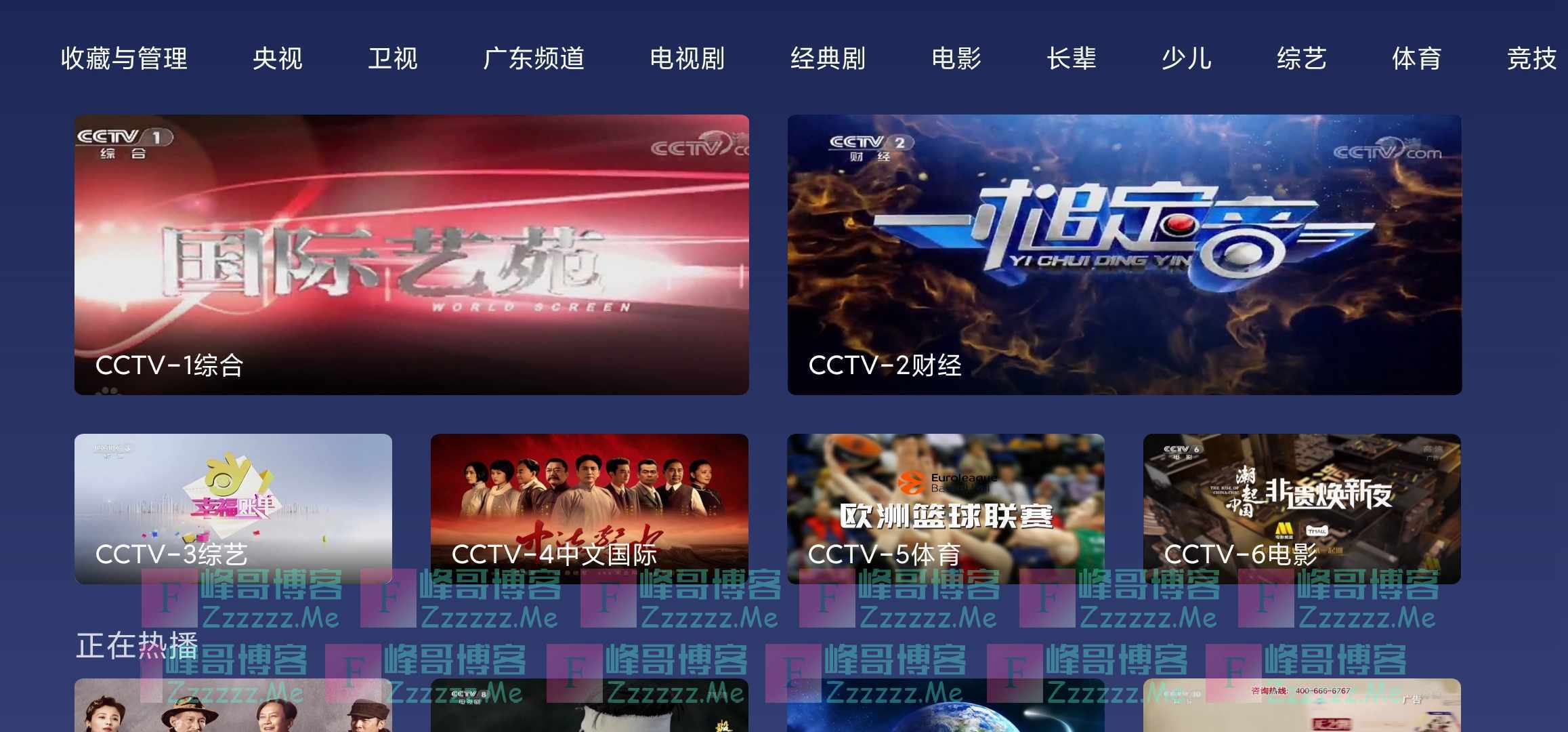Tune in to CCTV-4中文国际

click(589, 508)
